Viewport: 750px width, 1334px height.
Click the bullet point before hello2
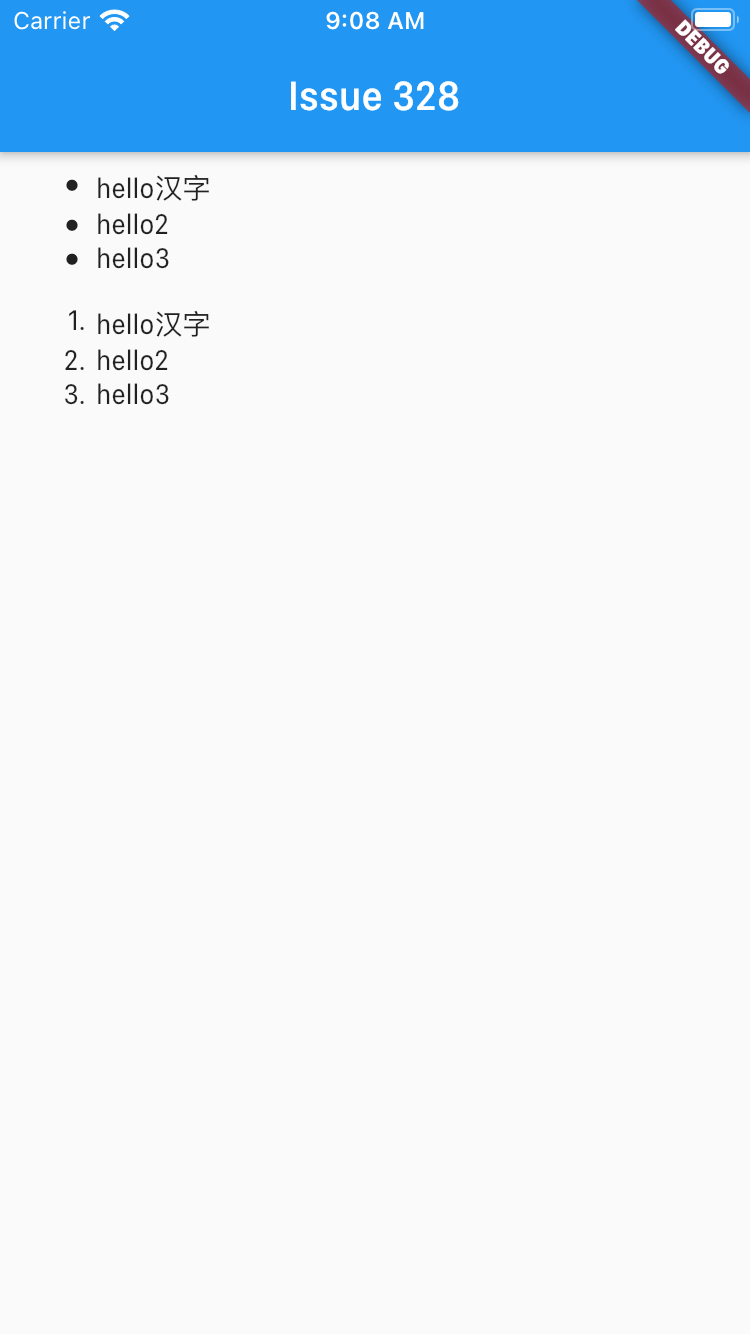73,222
